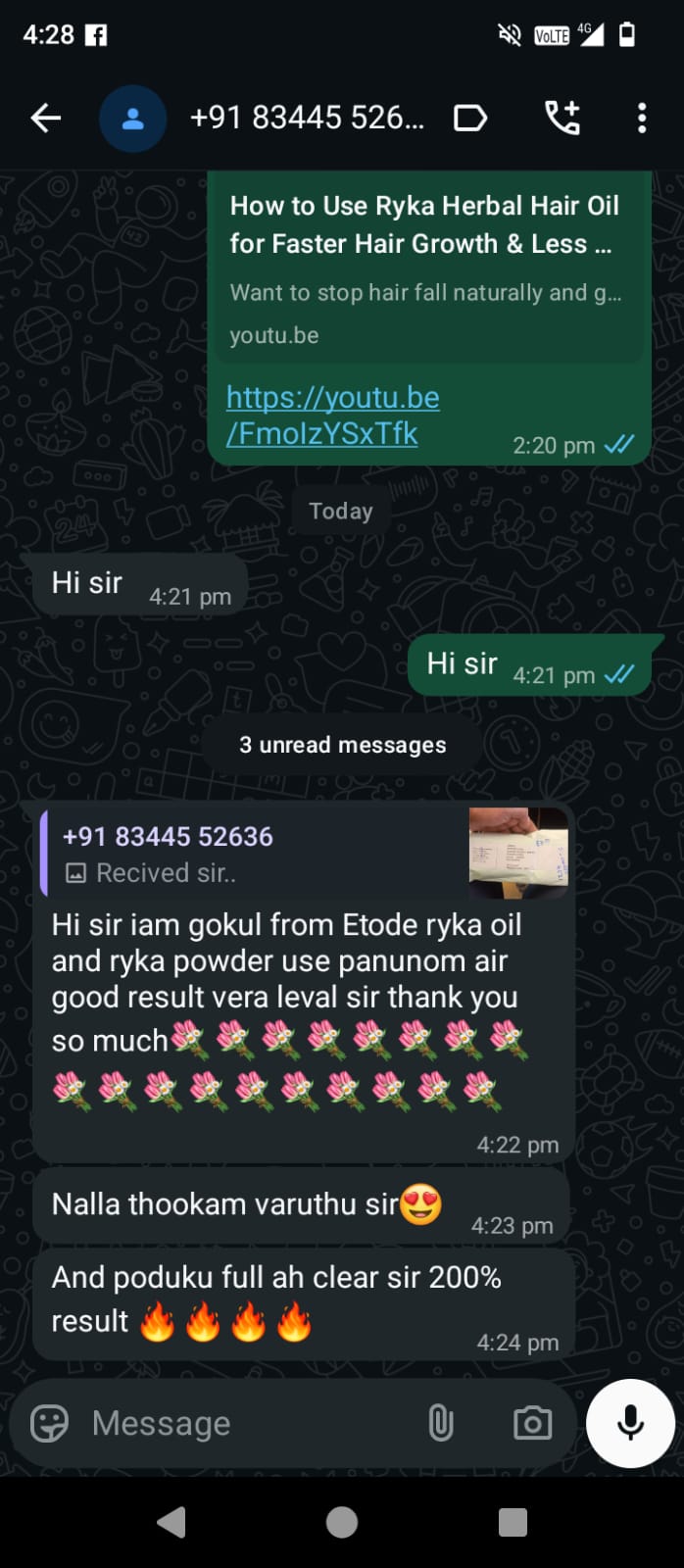Start a call with this contact
Image resolution: width=684 pixels, height=1568 pixels.
(x=562, y=119)
